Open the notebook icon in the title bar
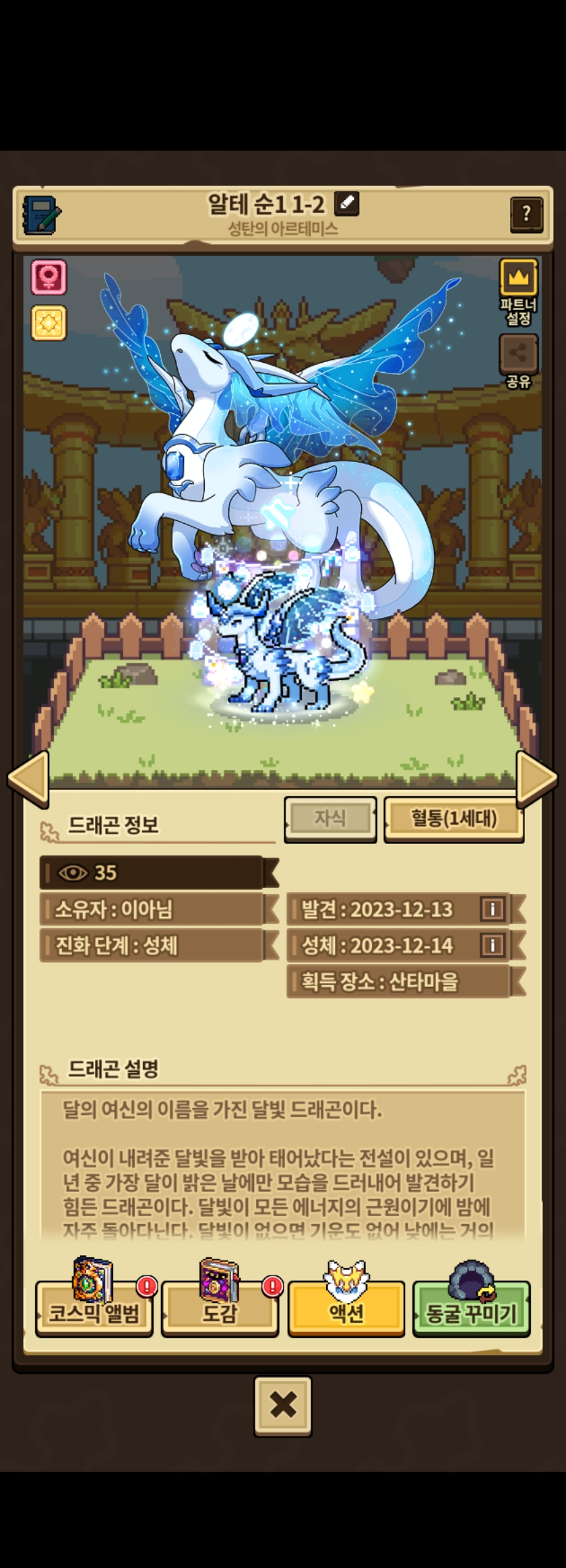 42,215
